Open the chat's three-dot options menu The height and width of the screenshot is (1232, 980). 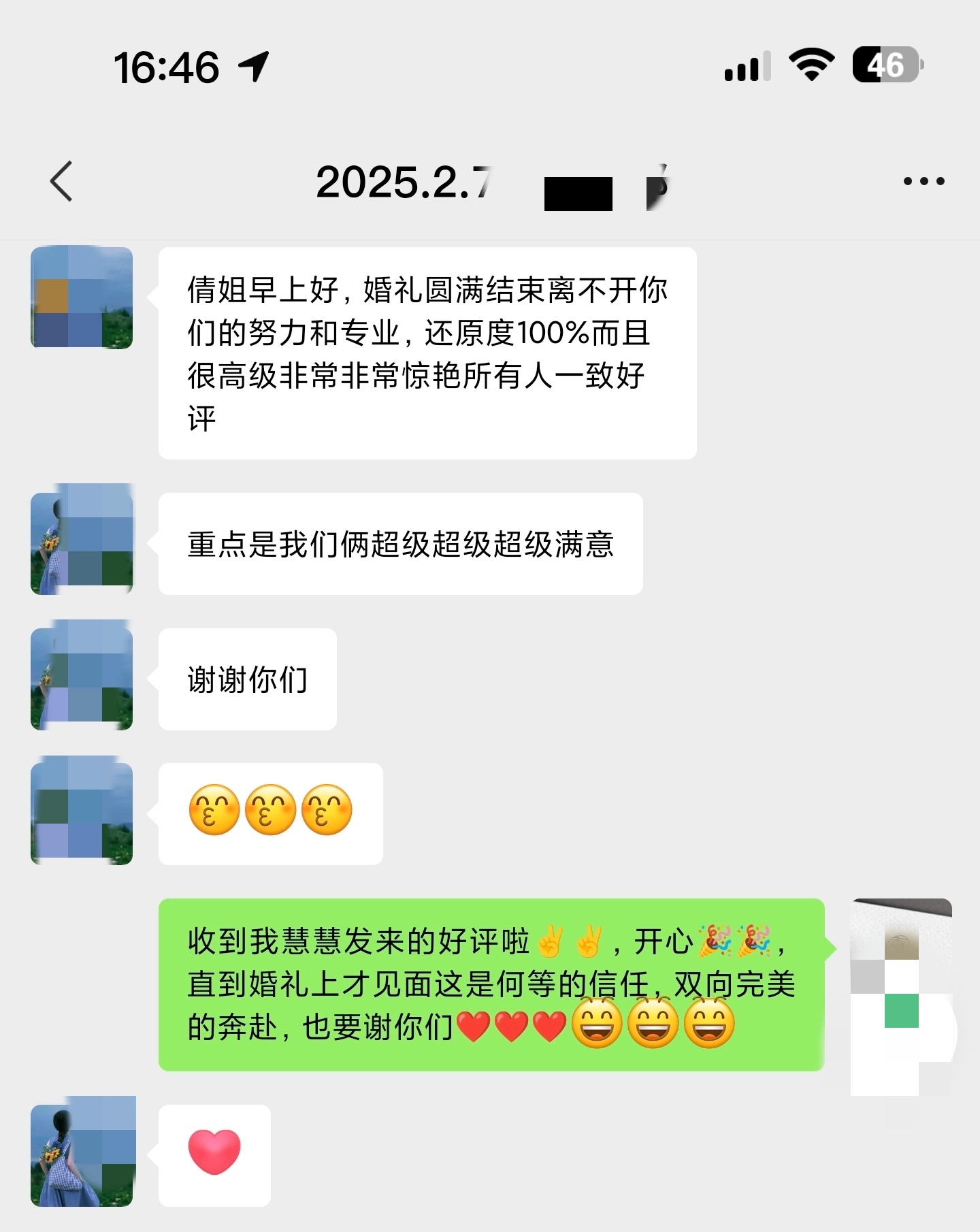point(924,181)
